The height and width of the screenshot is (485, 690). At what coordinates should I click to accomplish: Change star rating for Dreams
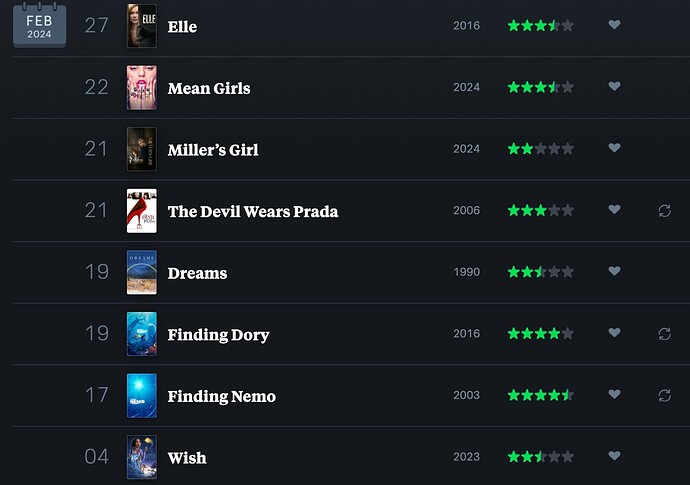click(540, 272)
